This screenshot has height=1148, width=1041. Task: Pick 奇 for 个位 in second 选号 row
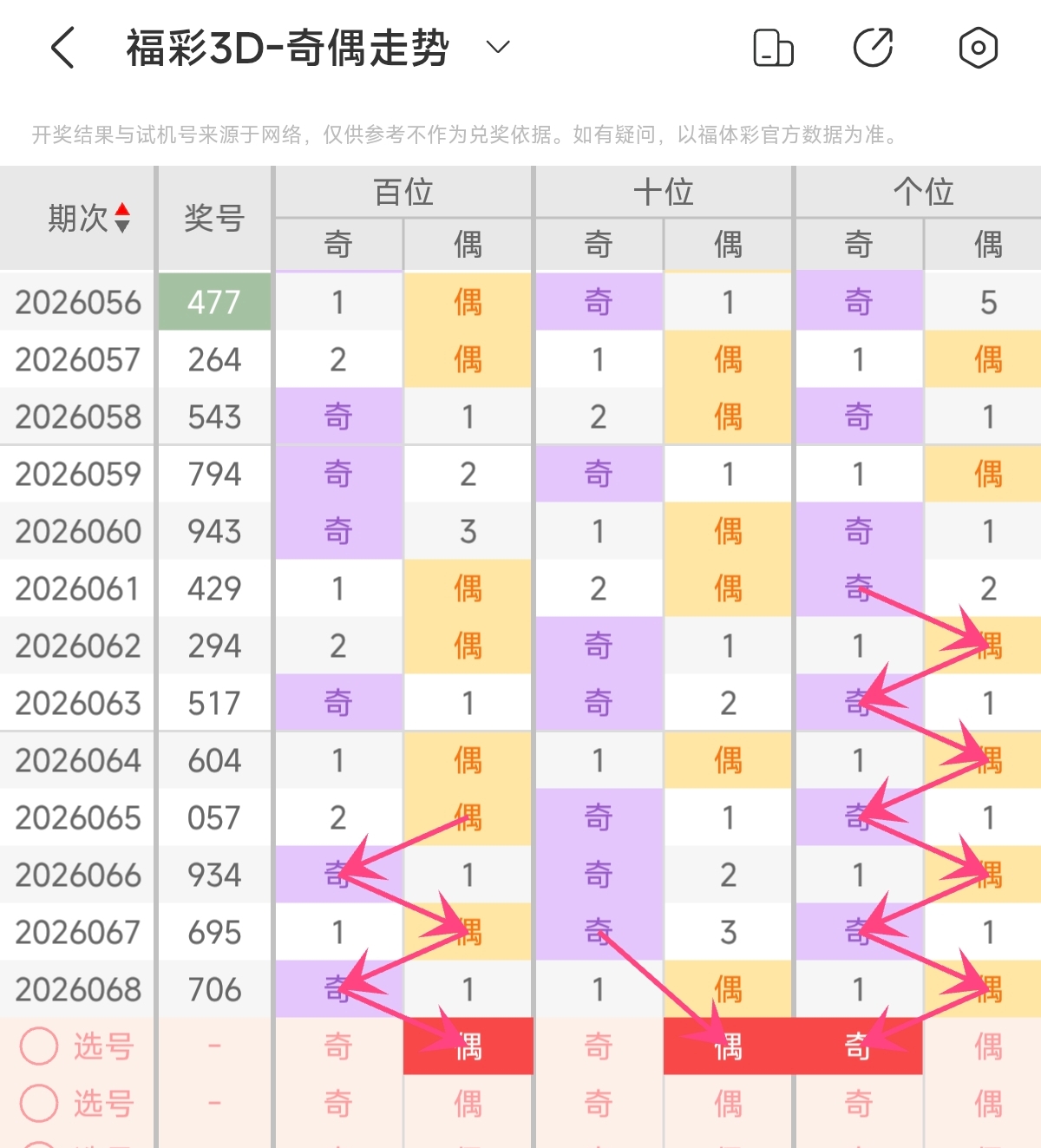pos(858,1104)
